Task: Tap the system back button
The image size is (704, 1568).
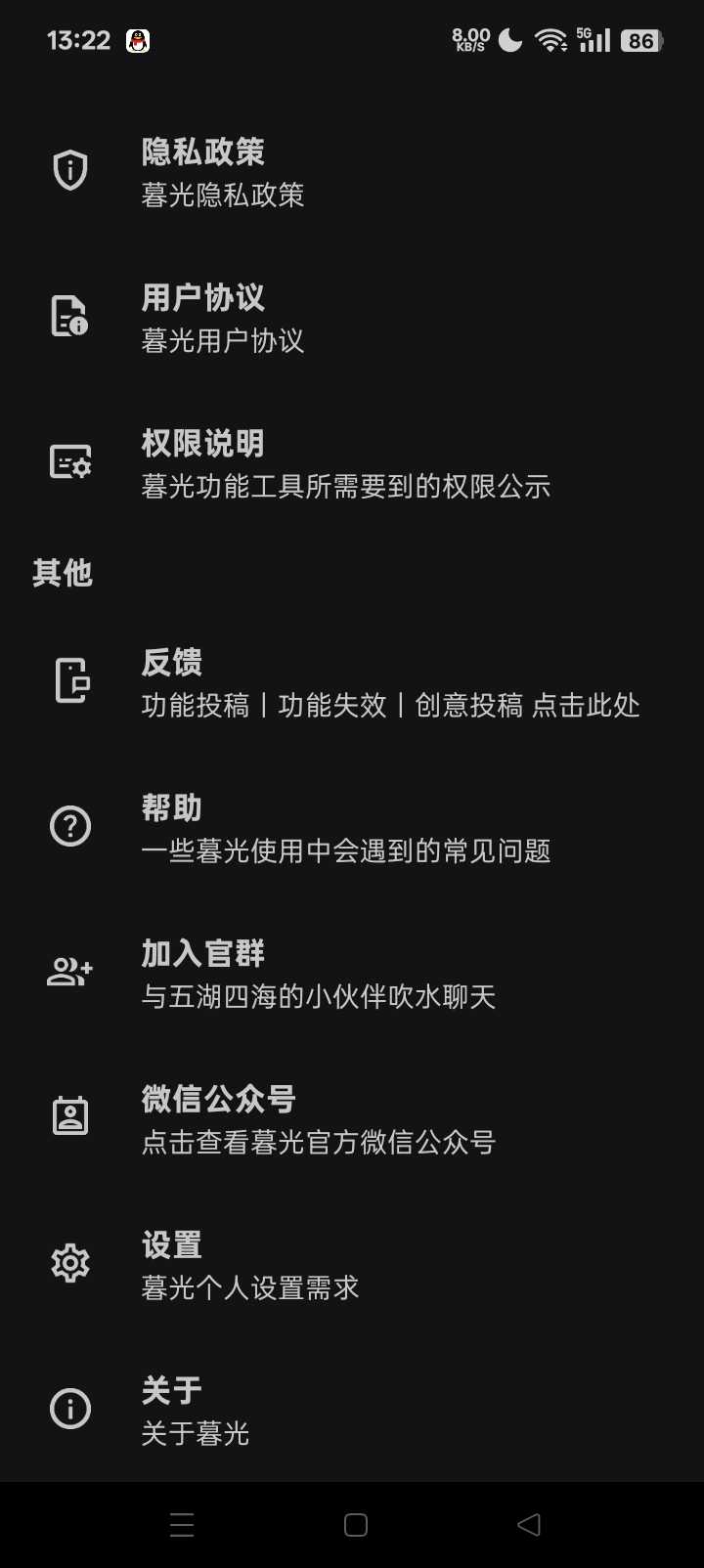Action: tap(529, 1525)
